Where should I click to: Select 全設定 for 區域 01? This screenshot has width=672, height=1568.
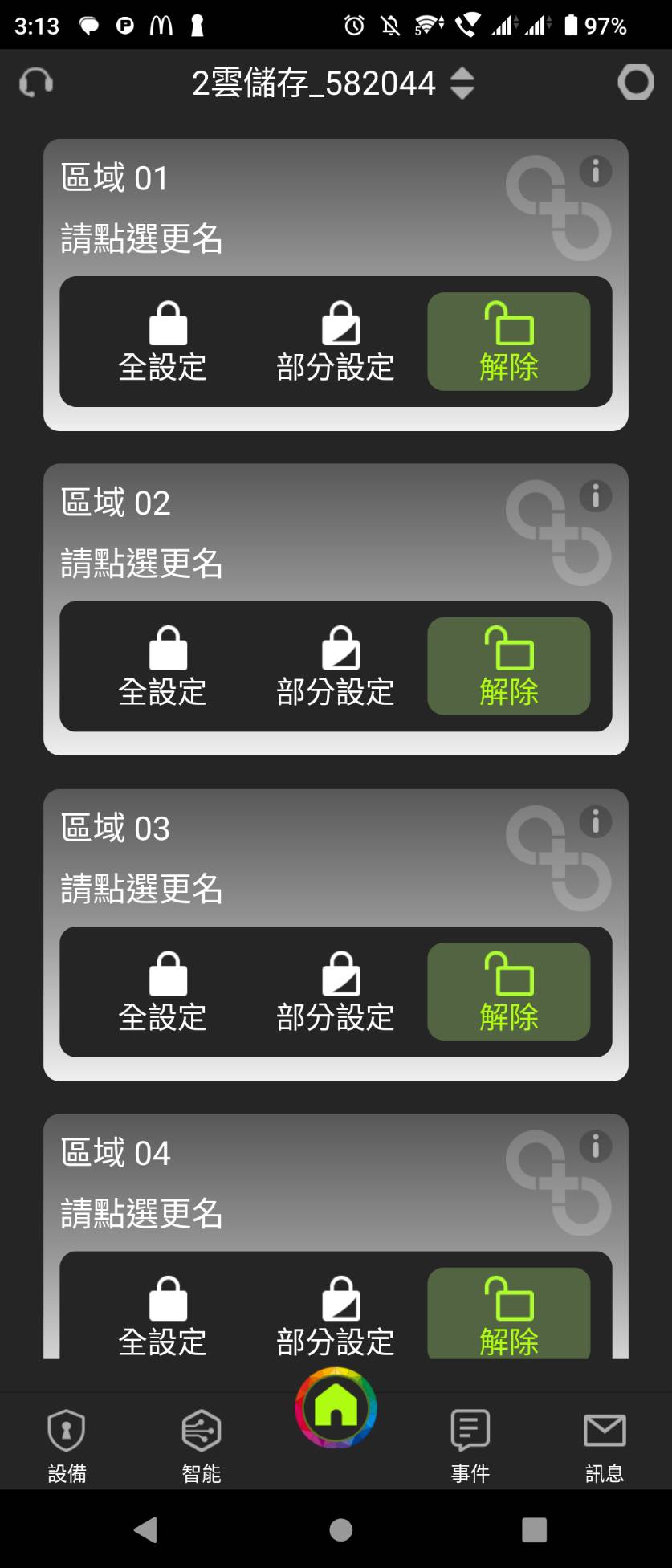163,343
